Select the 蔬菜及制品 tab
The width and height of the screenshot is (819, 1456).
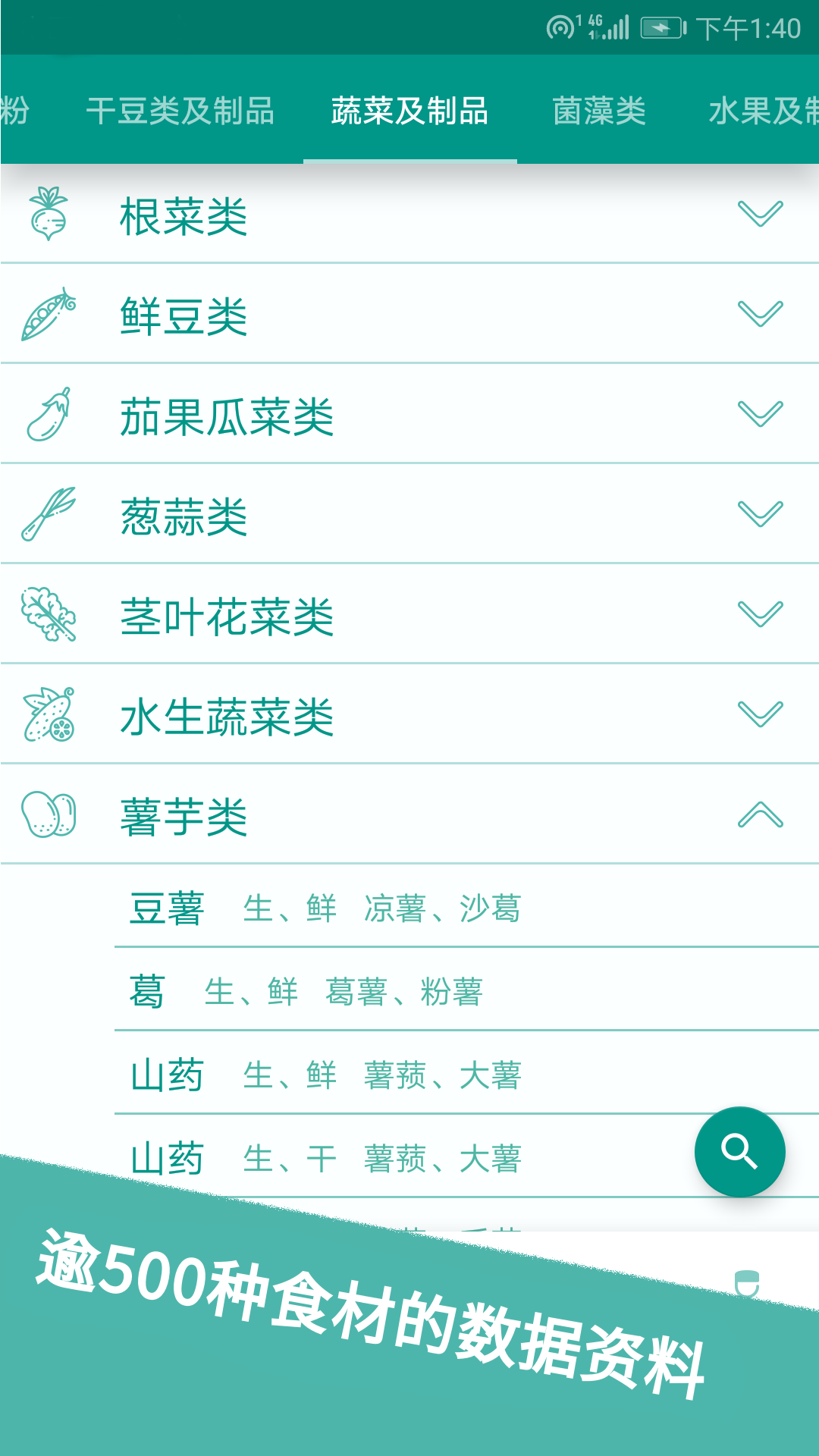click(409, 111)
